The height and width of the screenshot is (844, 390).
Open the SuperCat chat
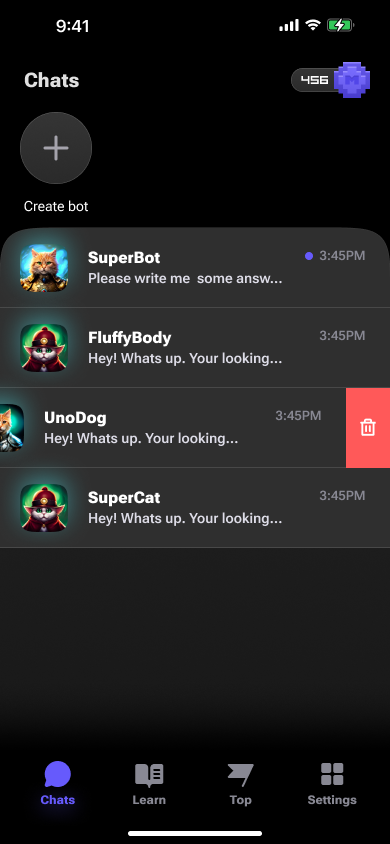tap(195, 508)
